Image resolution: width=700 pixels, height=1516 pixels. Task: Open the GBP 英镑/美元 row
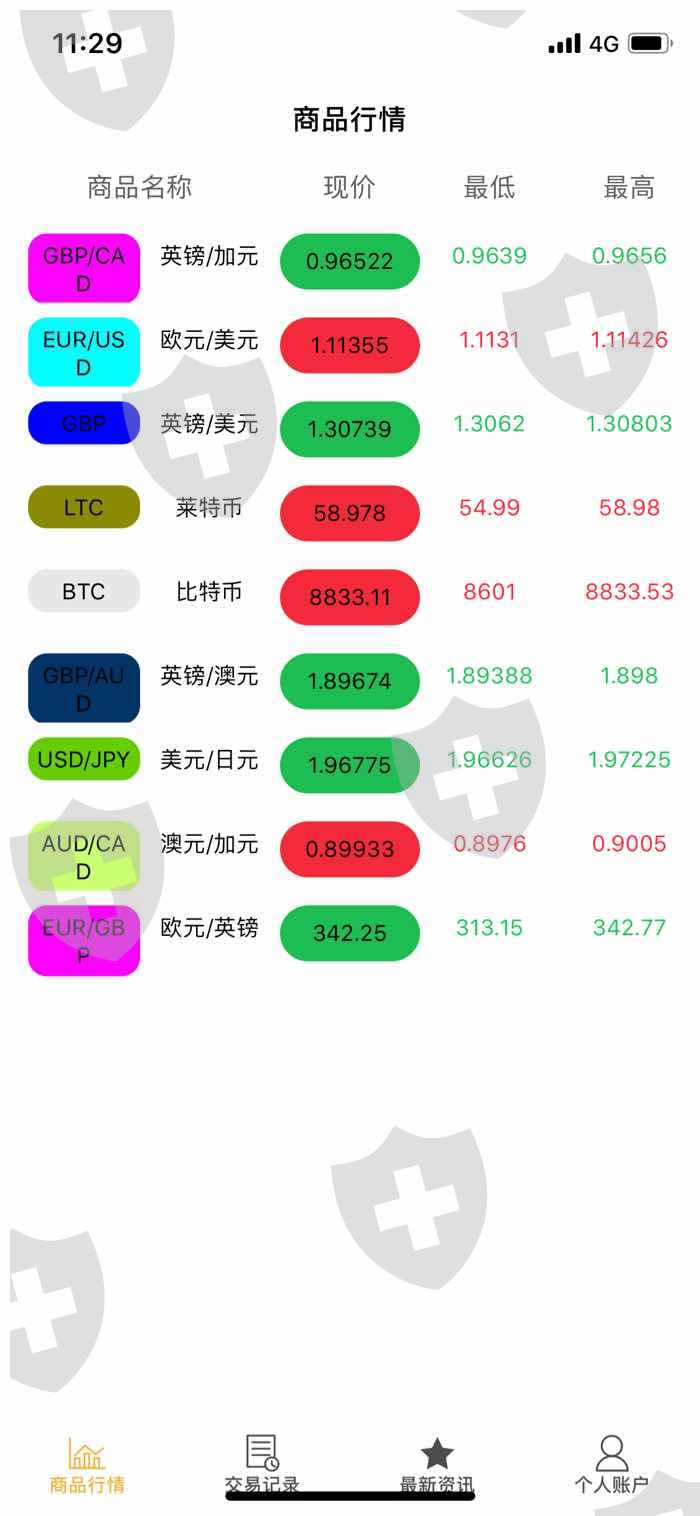tap(349, 429)
